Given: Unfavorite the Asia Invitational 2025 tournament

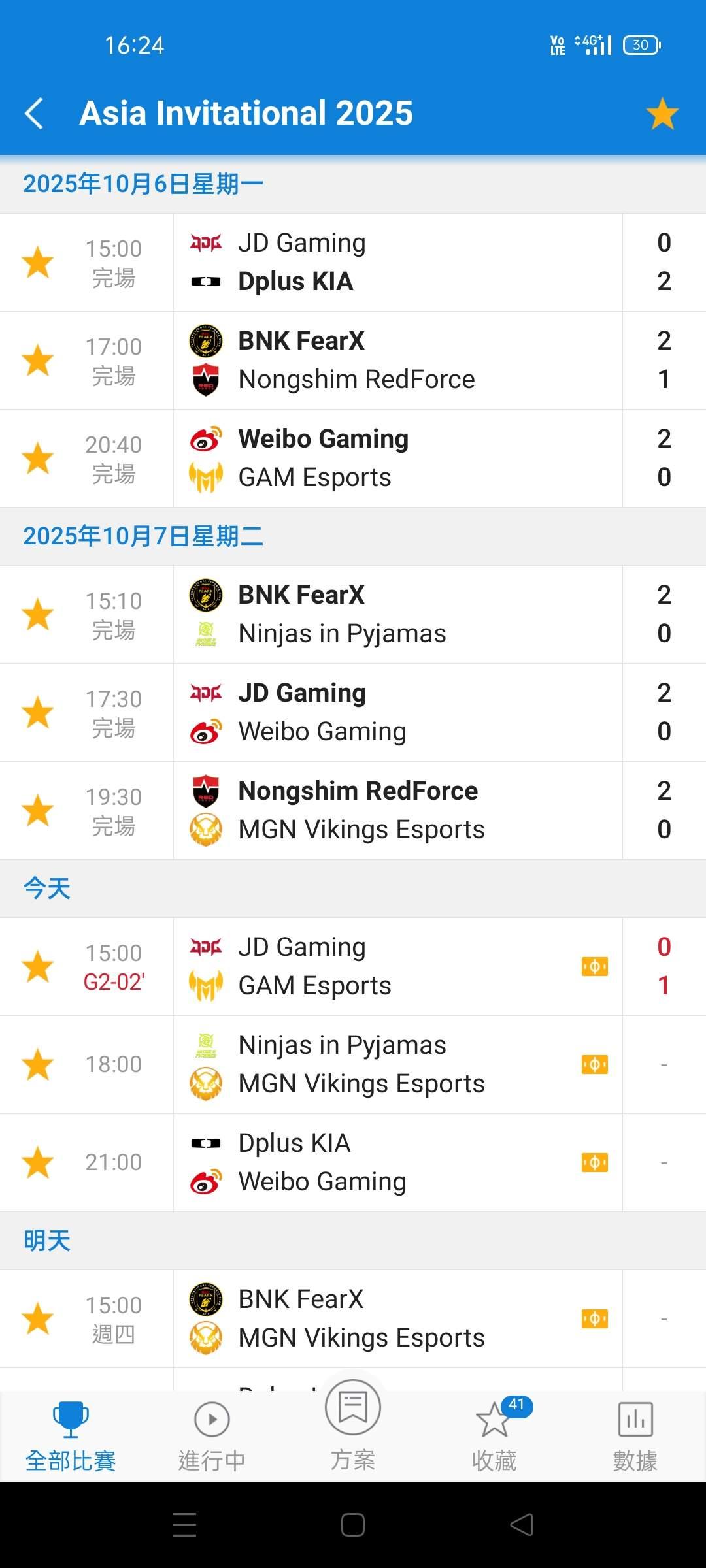Looking at the screenshot, I should coord(662,114).
